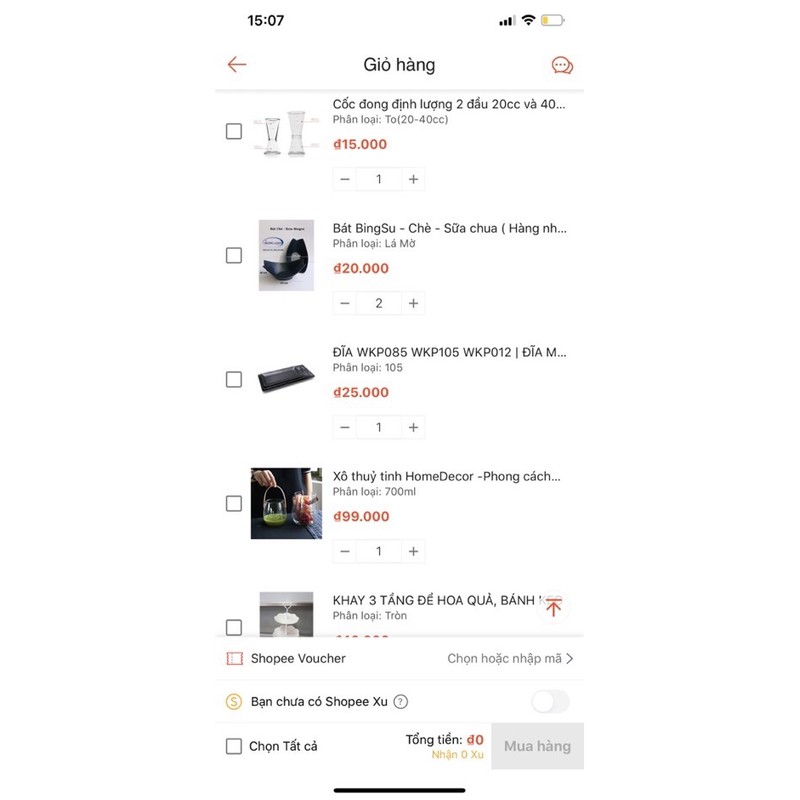Toggle the Shopee Xu switch
Viewport: 800px width, 800px height.
550,701
